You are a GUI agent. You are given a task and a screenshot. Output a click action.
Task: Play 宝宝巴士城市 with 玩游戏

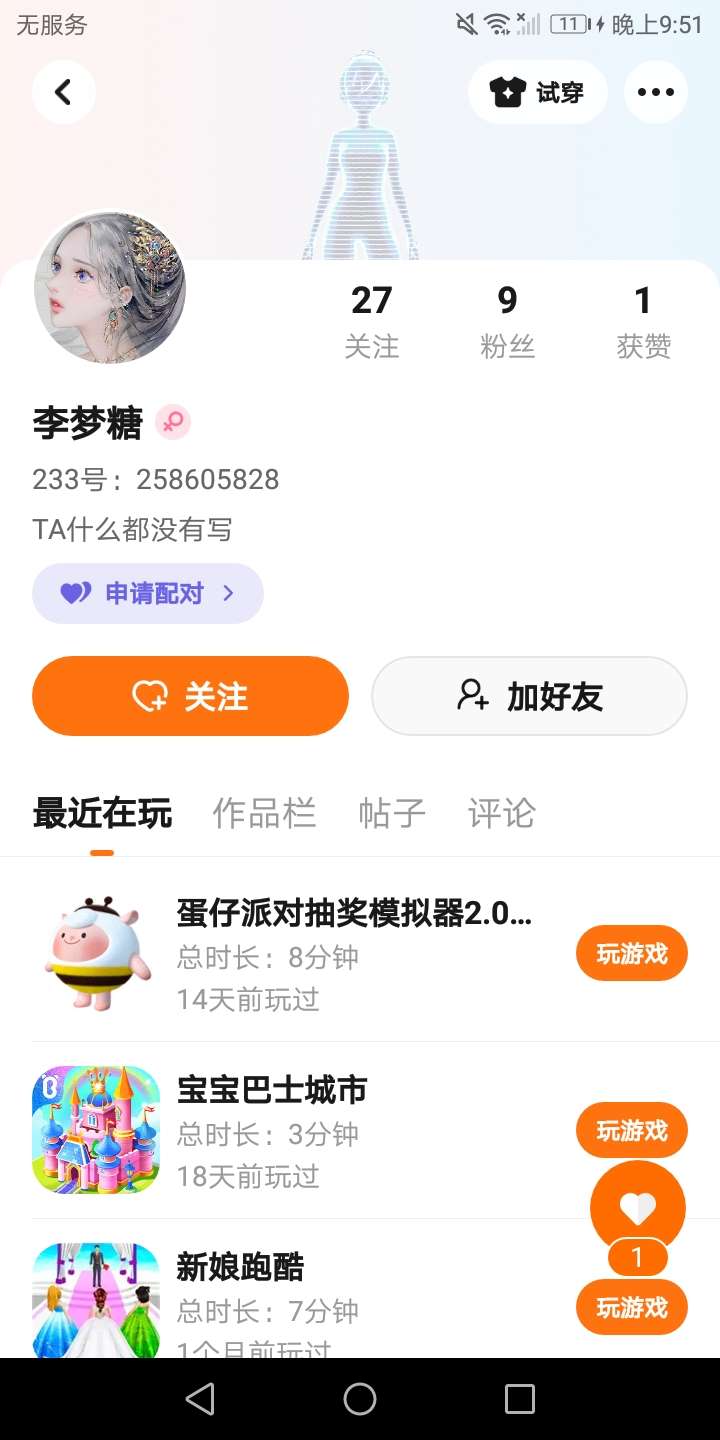click(631, 1130)
